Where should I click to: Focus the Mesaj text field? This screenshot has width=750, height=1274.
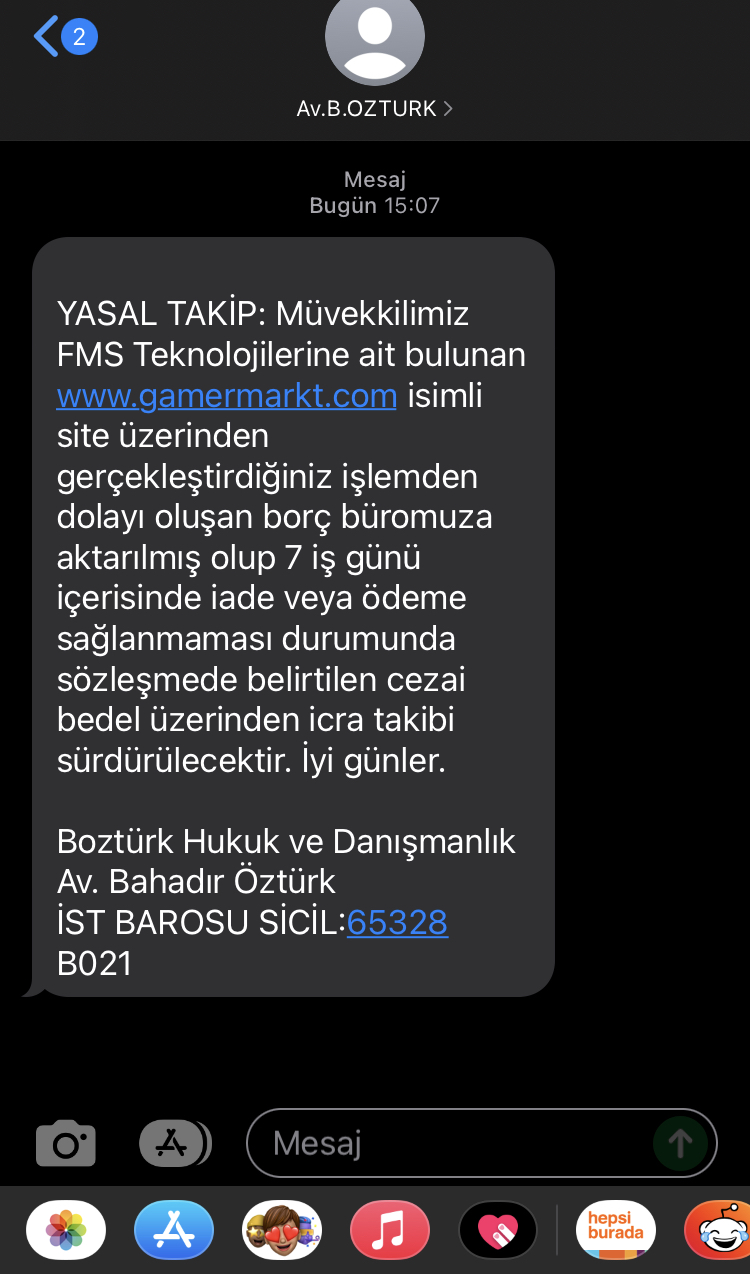pos(450,1143)
